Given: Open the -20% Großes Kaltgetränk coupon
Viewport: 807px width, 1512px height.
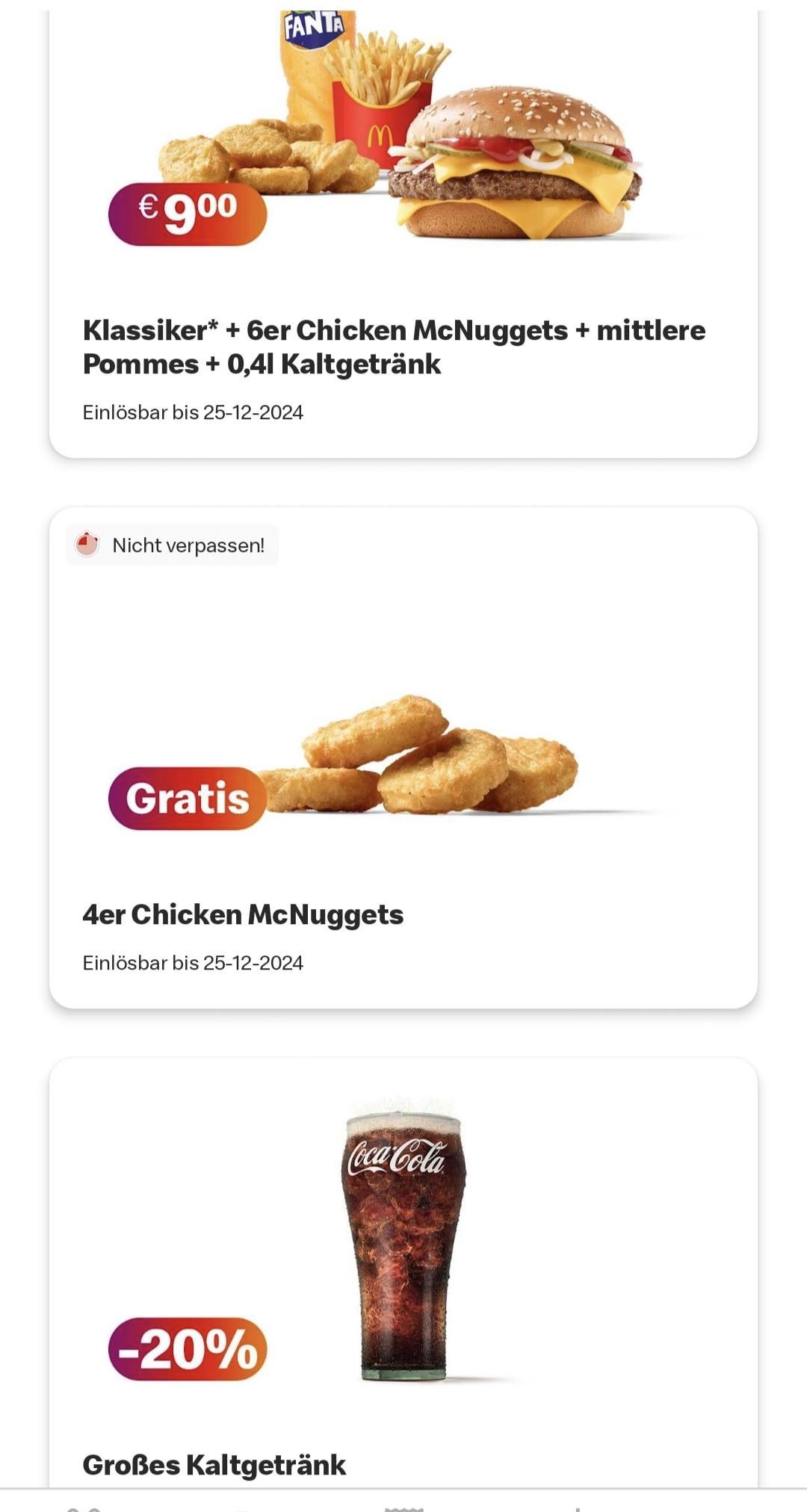Looking at the screenshot, I should pos(403,1272).
